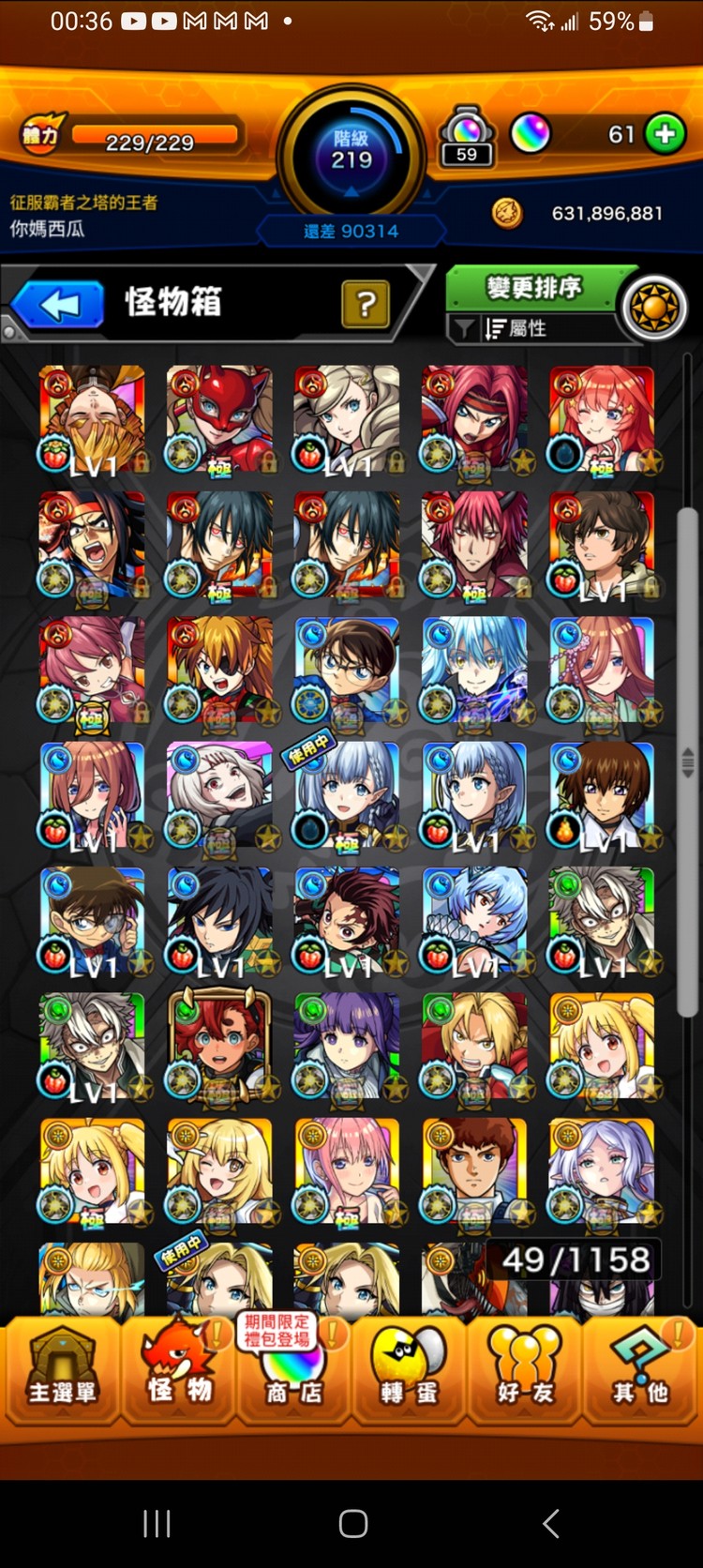Viewport: 703px width, 1568px height.
Task: Add orbs with the green plus
Action: [x=665, y=134]
